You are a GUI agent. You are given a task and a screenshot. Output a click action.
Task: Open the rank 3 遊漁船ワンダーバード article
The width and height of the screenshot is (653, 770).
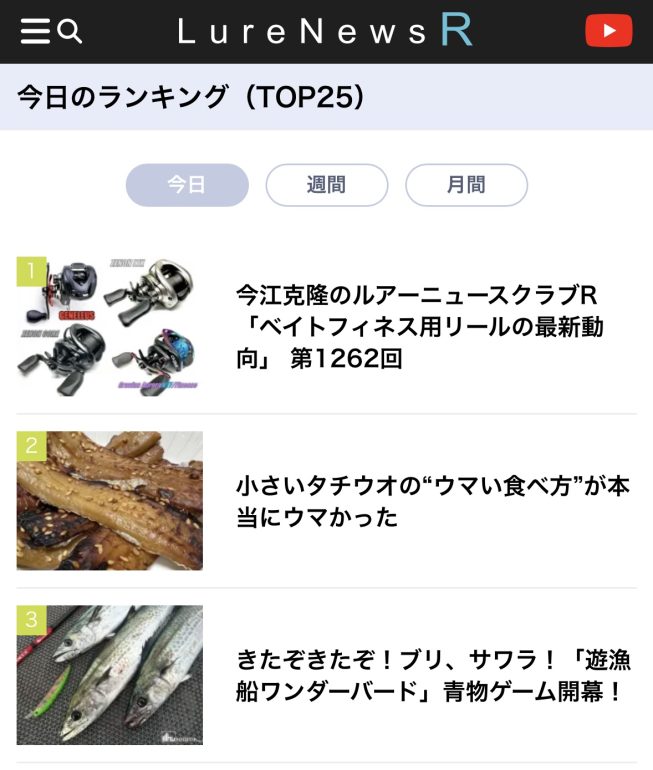(x=430, y=676)
